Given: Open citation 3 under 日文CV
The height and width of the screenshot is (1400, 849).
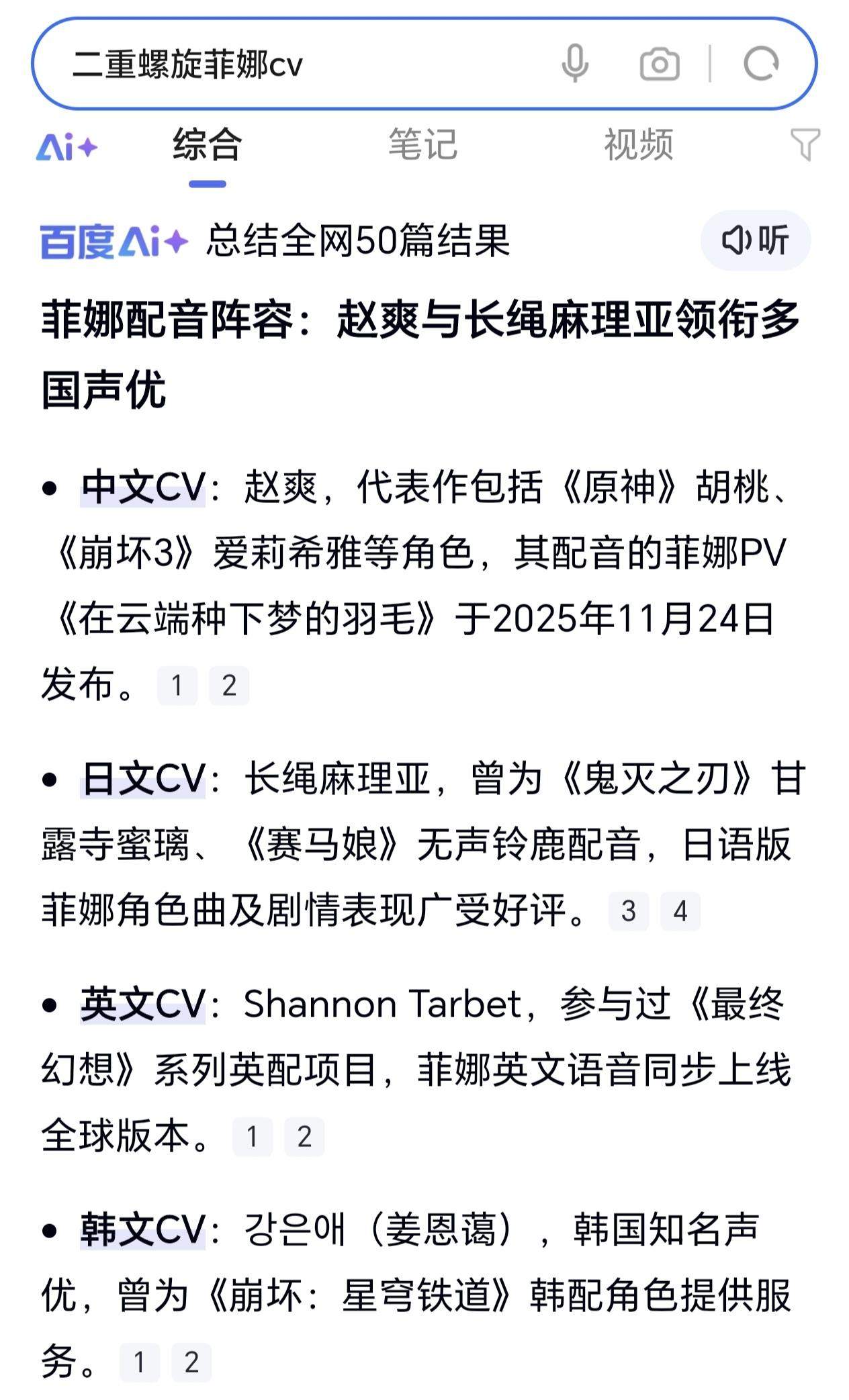Looking at the screenshot, I should (x=628, y=911).
